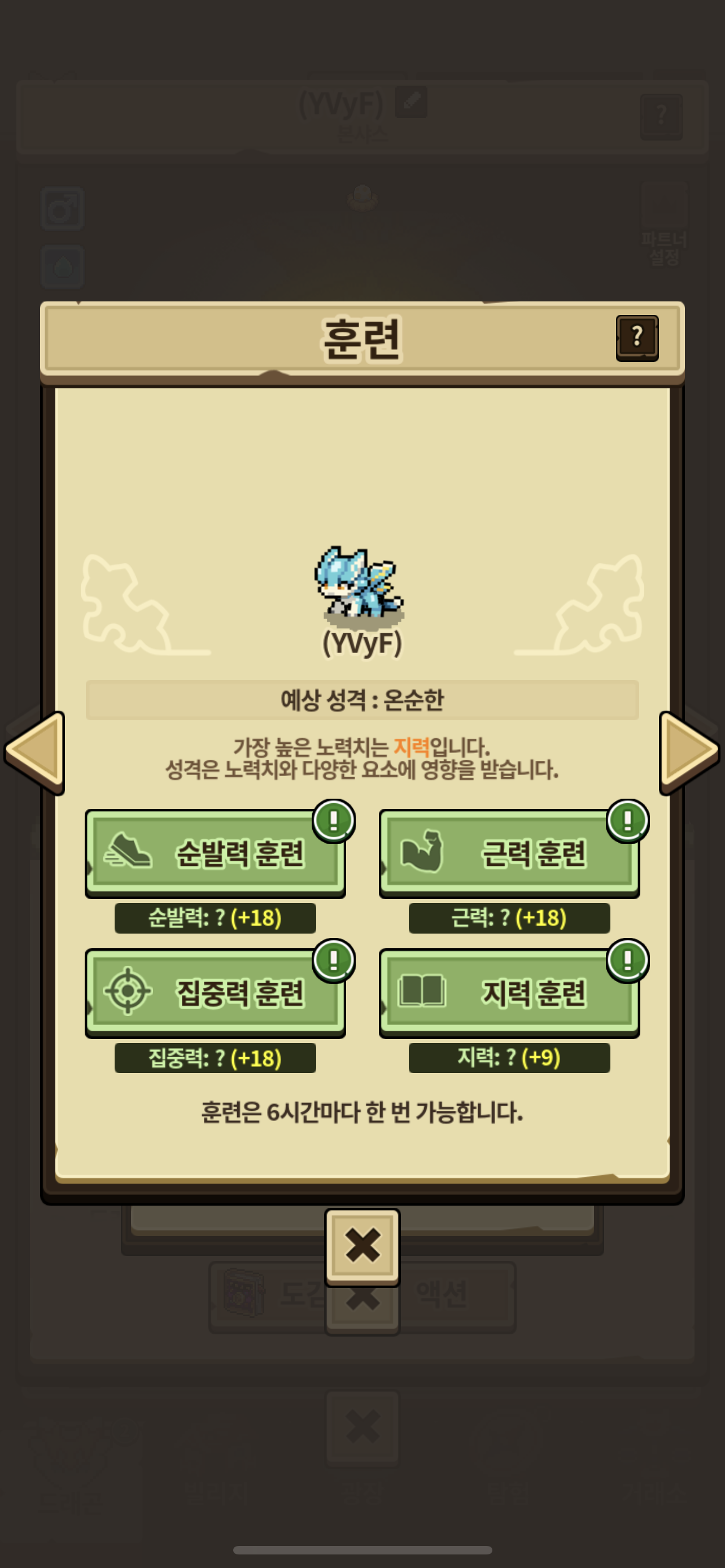
Task: Start 순발력 훈련 agility training
Action: (x=216, y=853)
